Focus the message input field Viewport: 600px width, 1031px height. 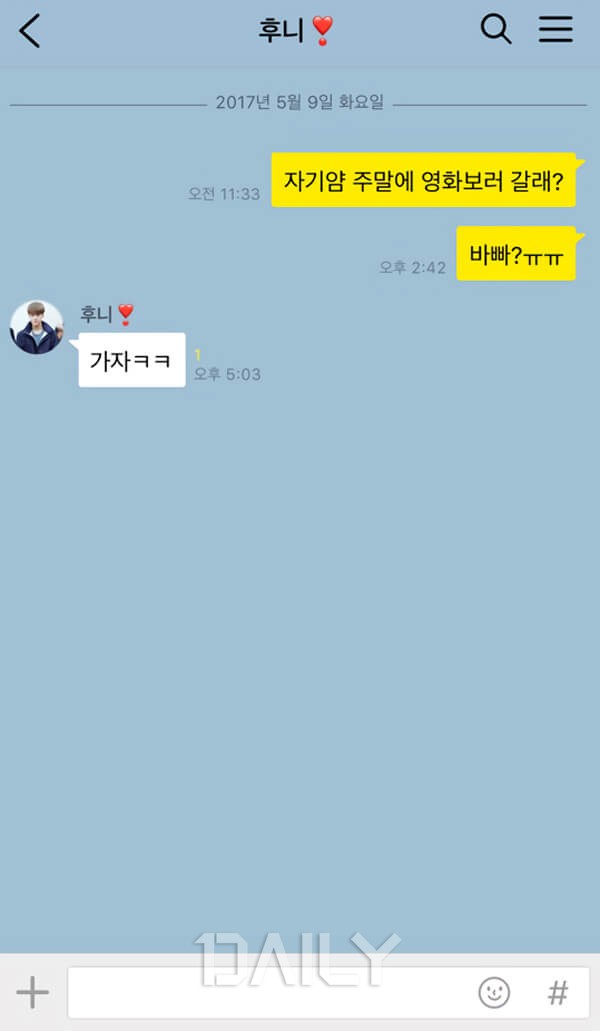click(x=270, y=992)
